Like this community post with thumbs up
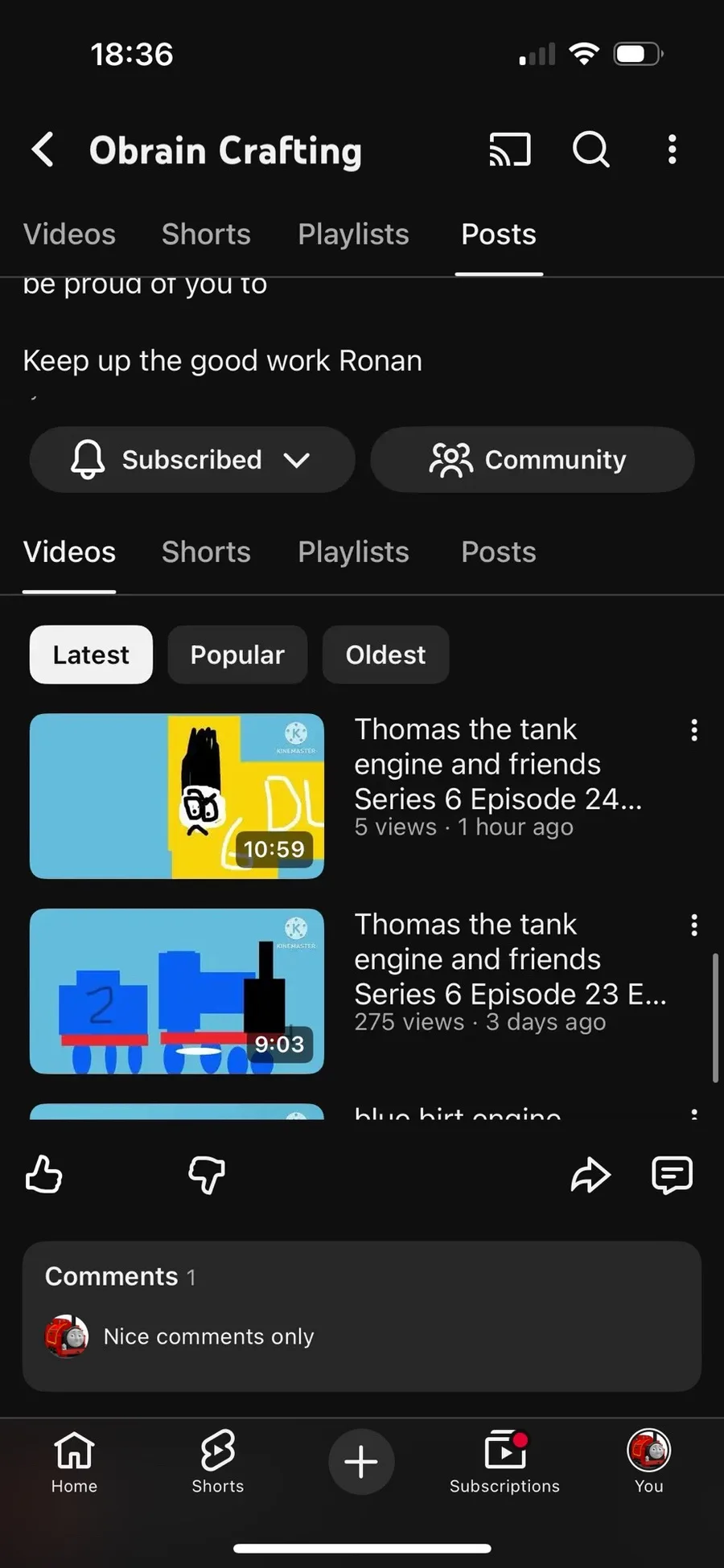Screen dimensions: 724x1568 (43, 1174)
